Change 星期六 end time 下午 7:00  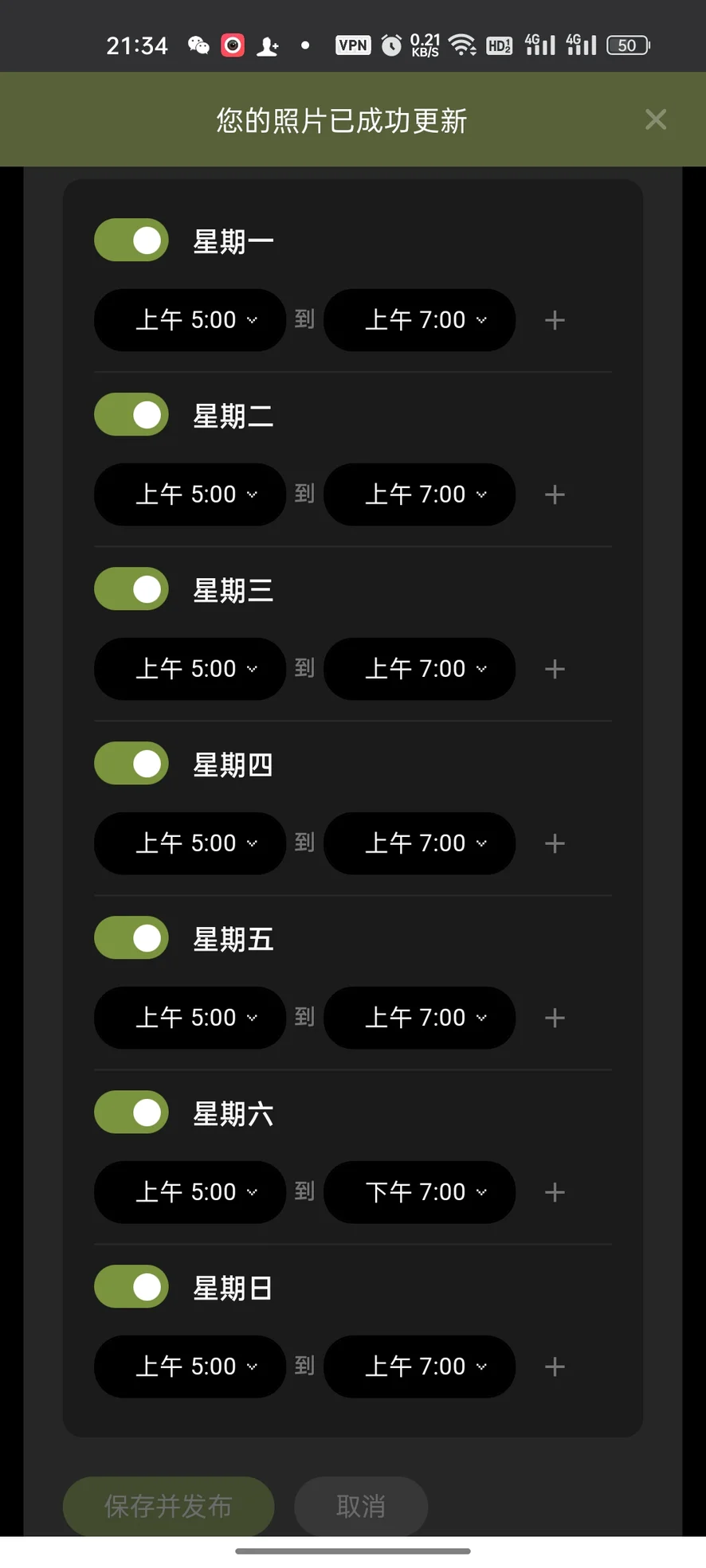pos(419,1192)
